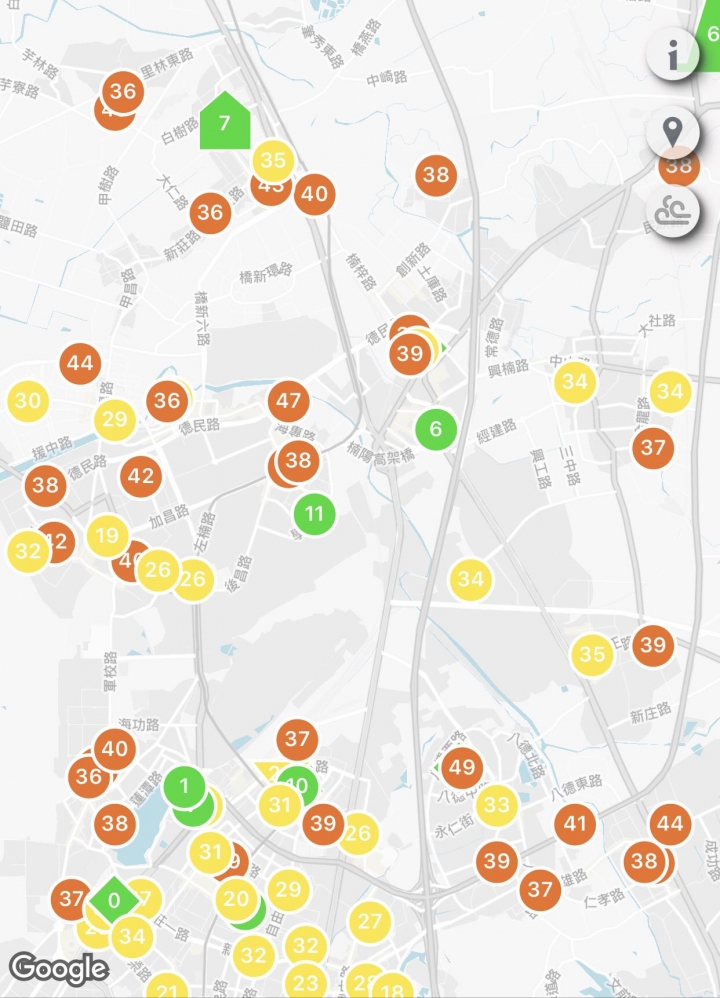
Task: Tap the yellow marker reading 27
Action: tap(370, 921)
